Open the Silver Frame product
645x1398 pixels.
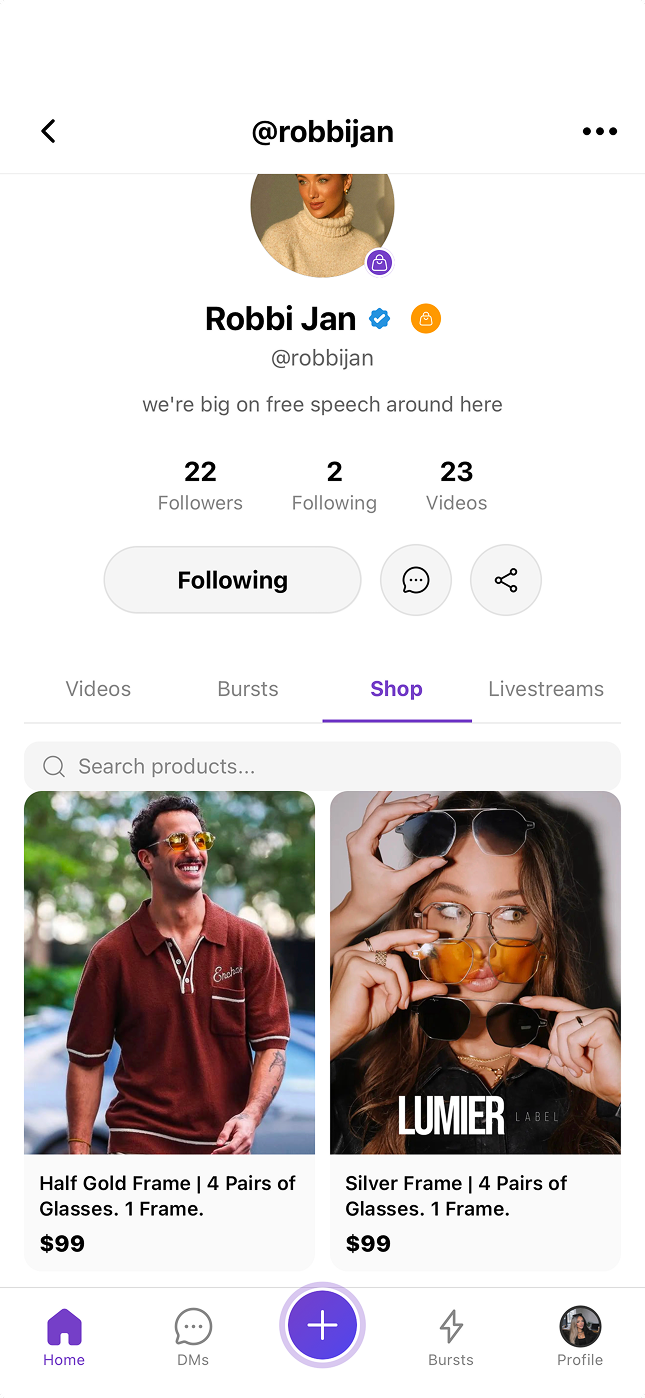point(475,1030)
